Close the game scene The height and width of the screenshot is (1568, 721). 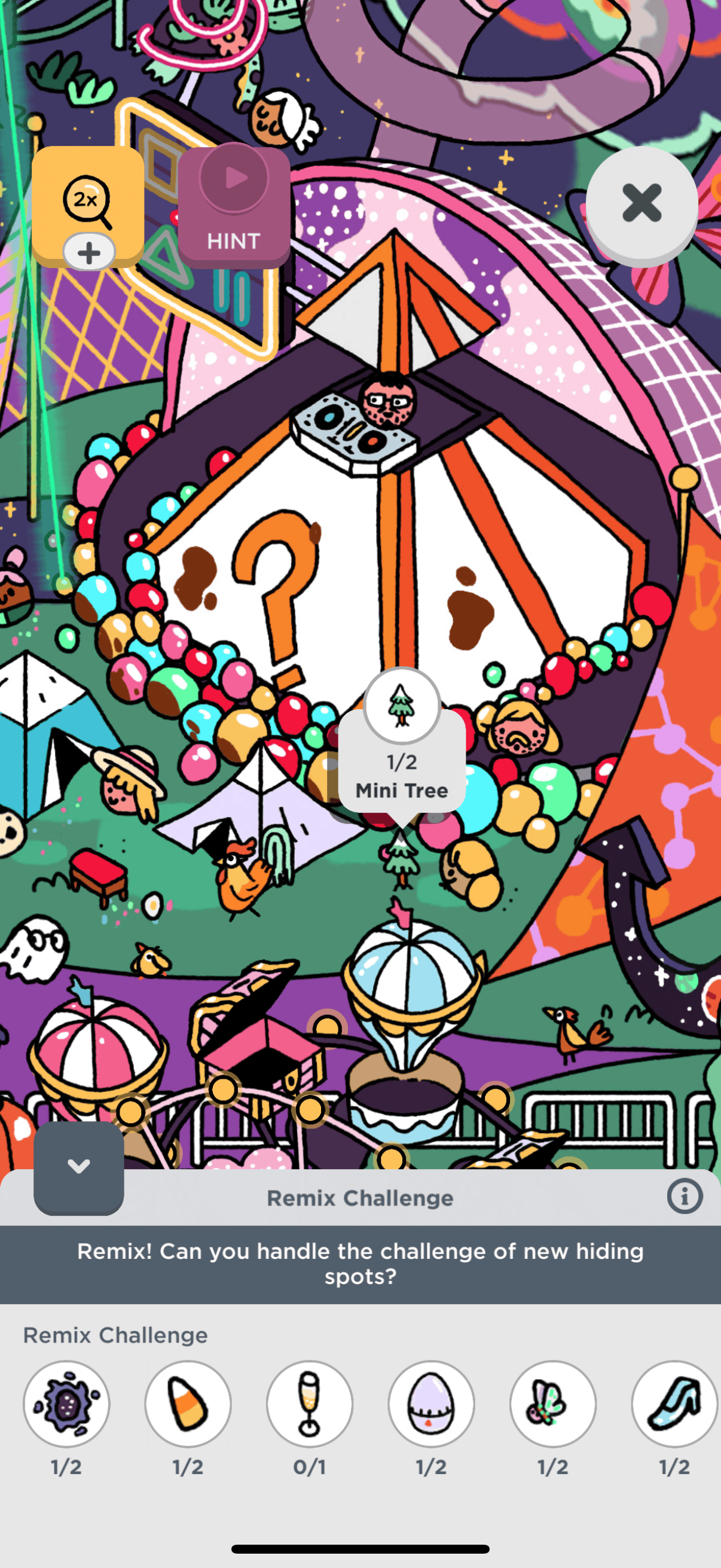[x=641, y=204]
